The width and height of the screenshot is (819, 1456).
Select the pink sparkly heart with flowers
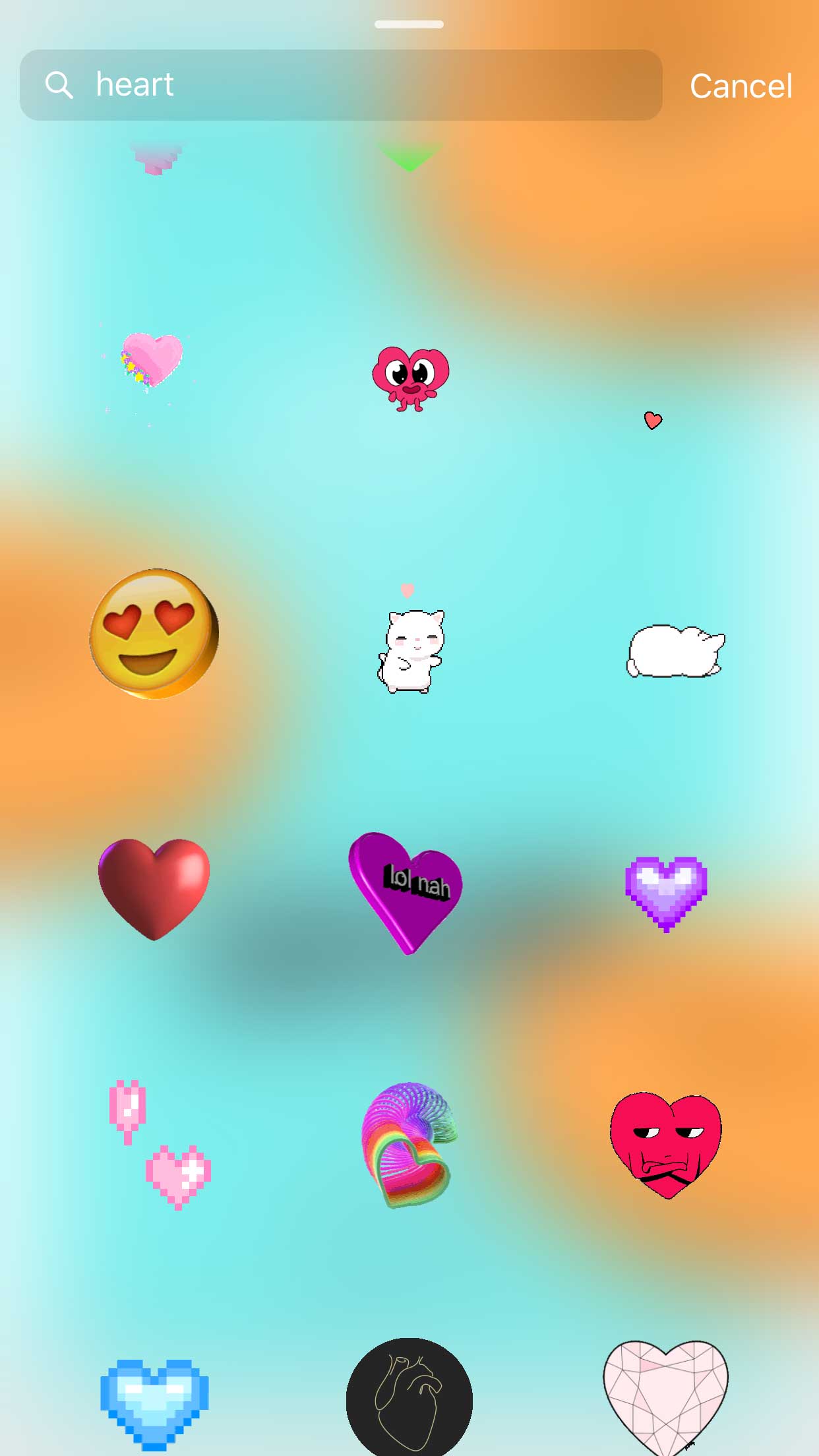[x=152, y=360]
